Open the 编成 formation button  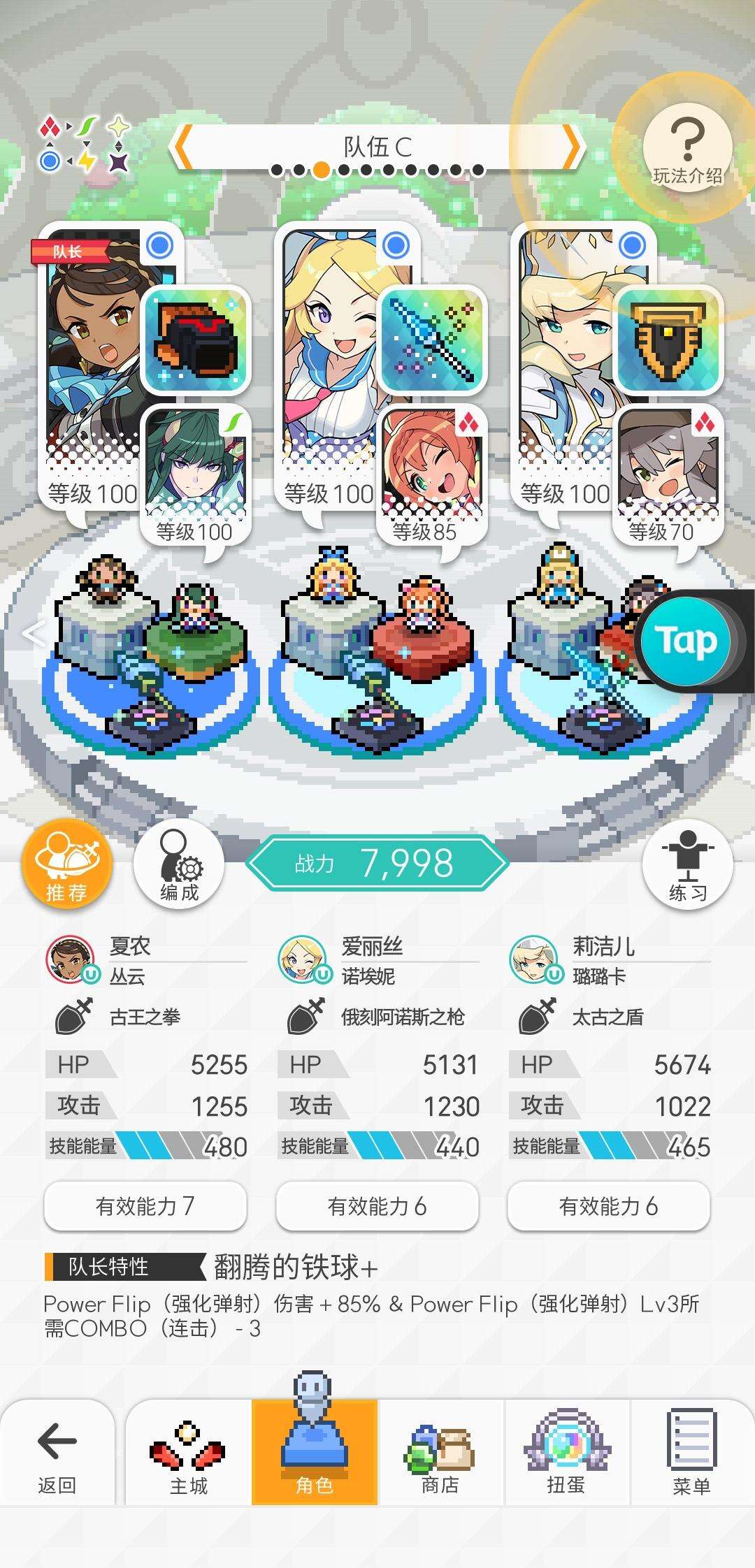click(179, 864)
